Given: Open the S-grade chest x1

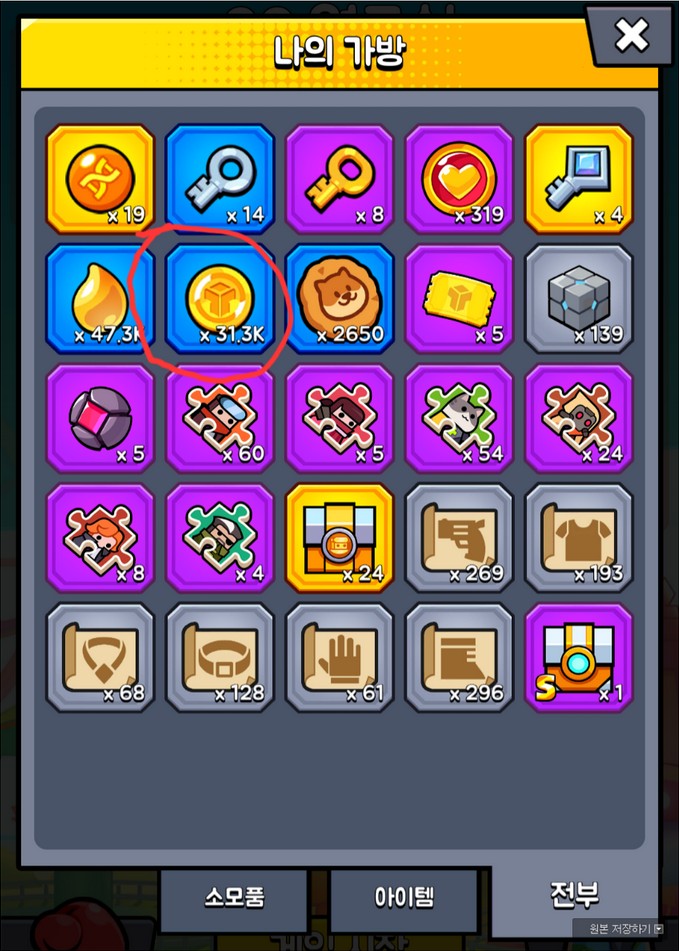Looking at the screenshot, I should tap(579, 657).
